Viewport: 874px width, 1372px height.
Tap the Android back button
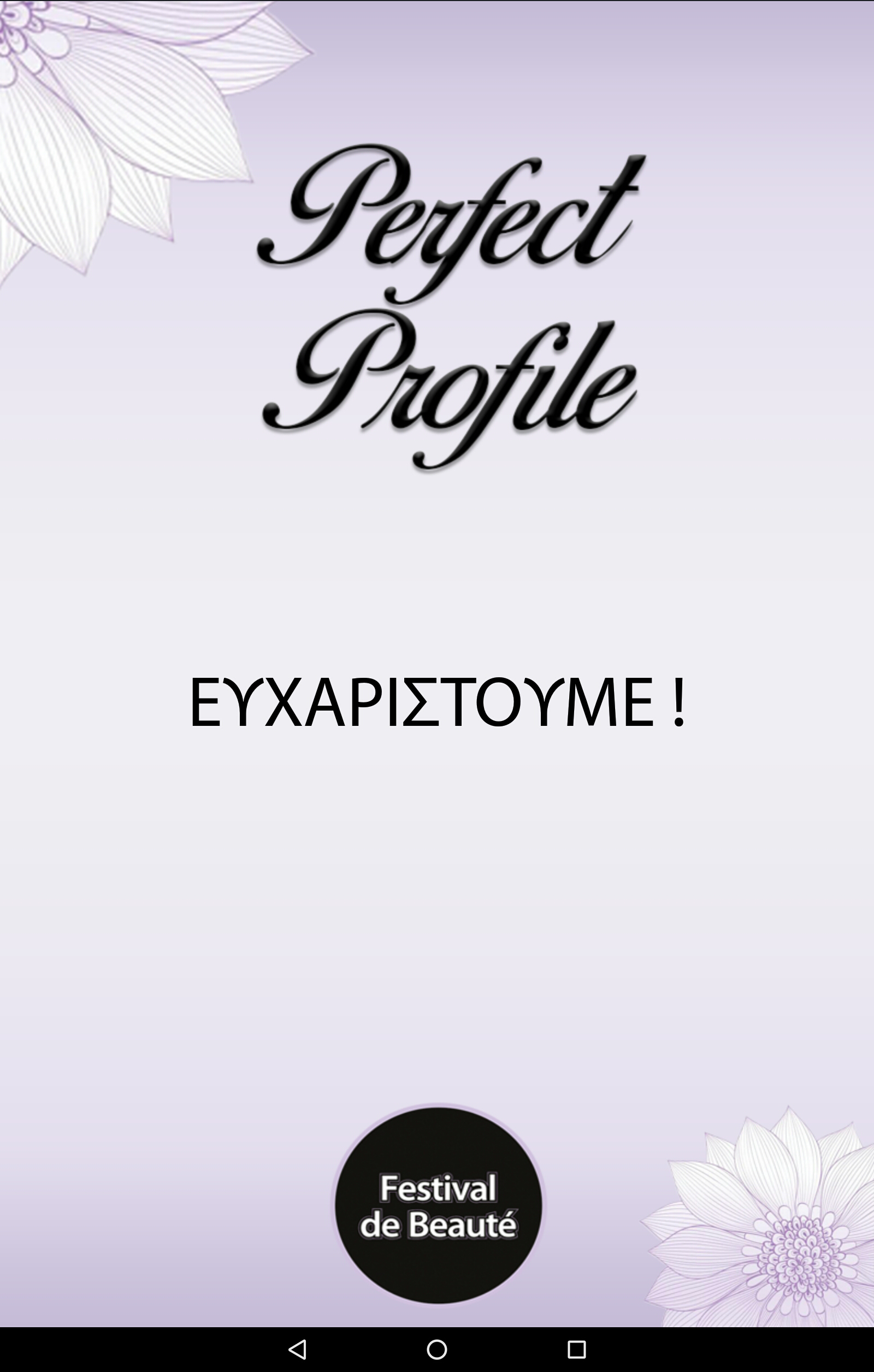coord(297,1349)
